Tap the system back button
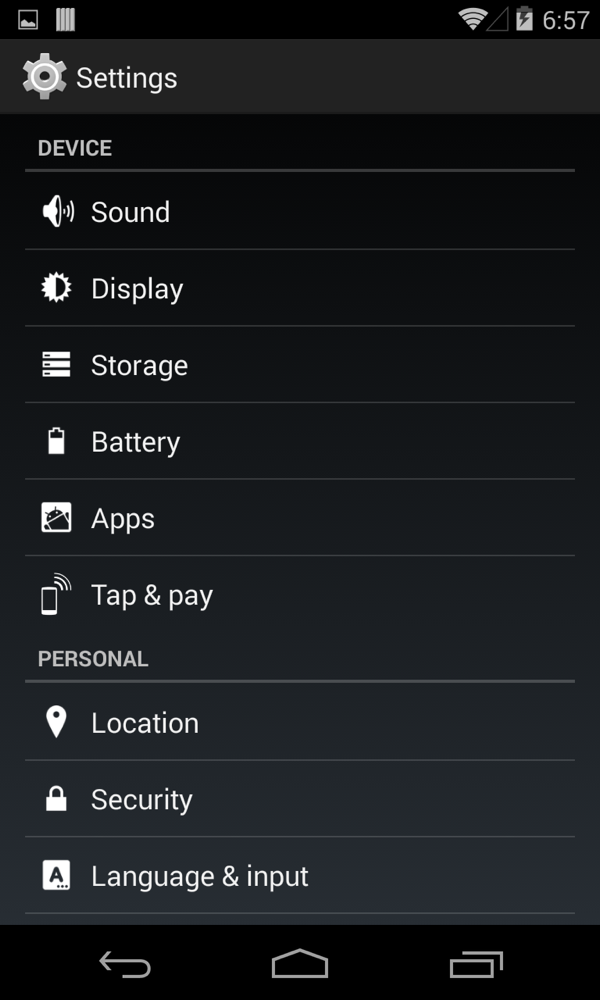Viewport: 600px width, 1000px height. coord(125,964)
